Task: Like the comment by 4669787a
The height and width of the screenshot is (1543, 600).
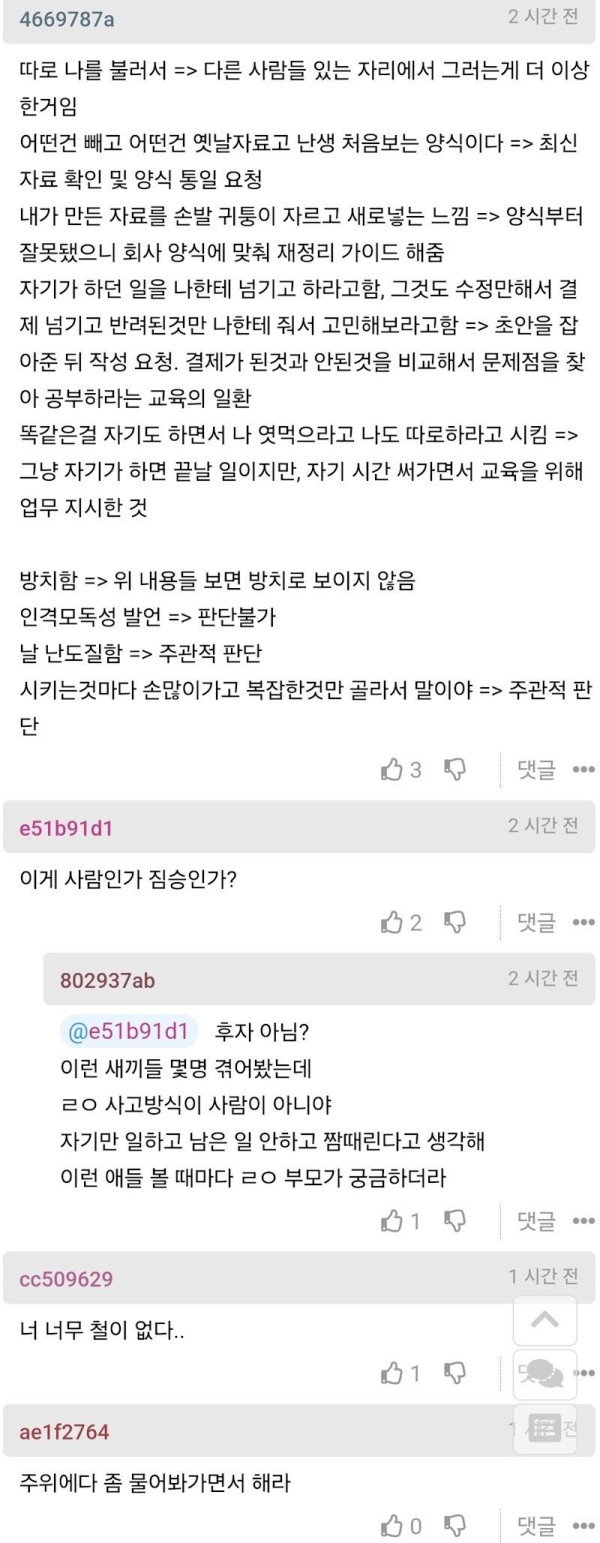Action: pos(392,769)
